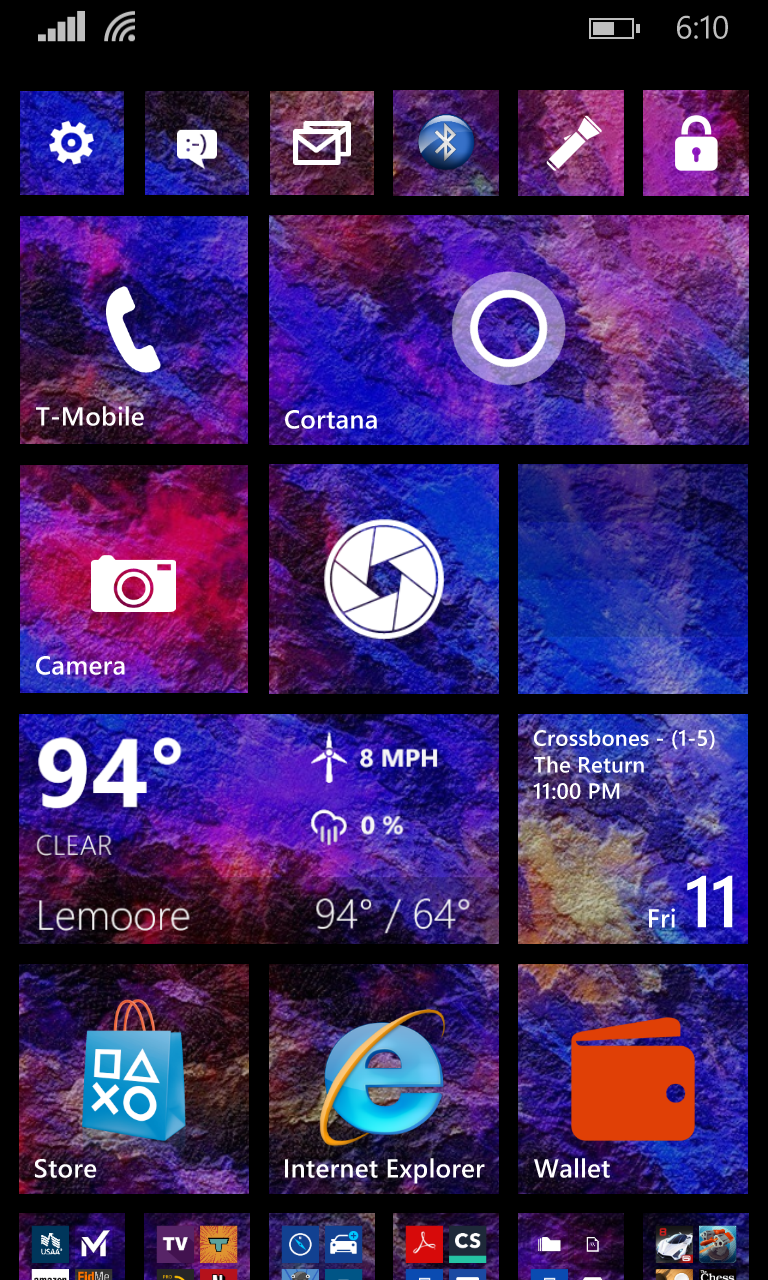The width and height of the screenshot is (768, 1280).
Task: Open the Camera tile
Action: (133, 578)
